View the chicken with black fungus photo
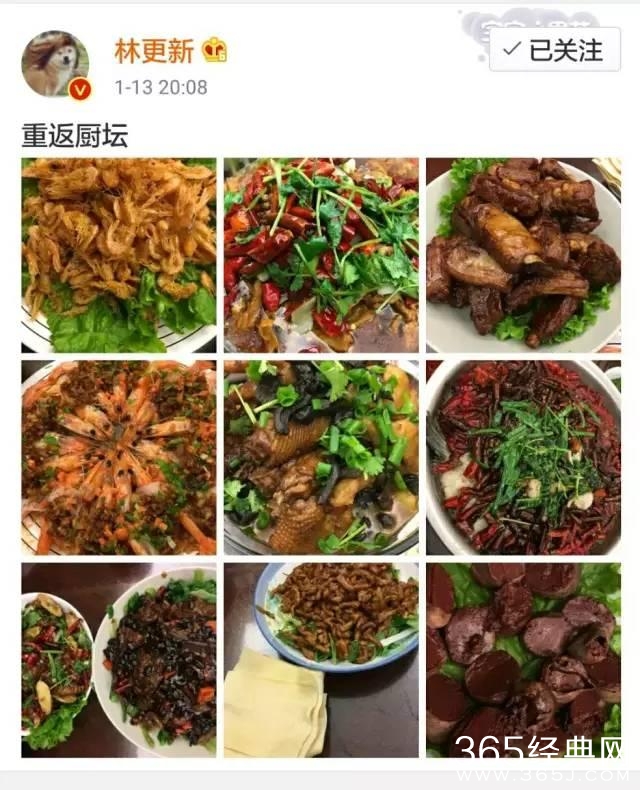Screen dimensions: 640x790 point(321,457)
